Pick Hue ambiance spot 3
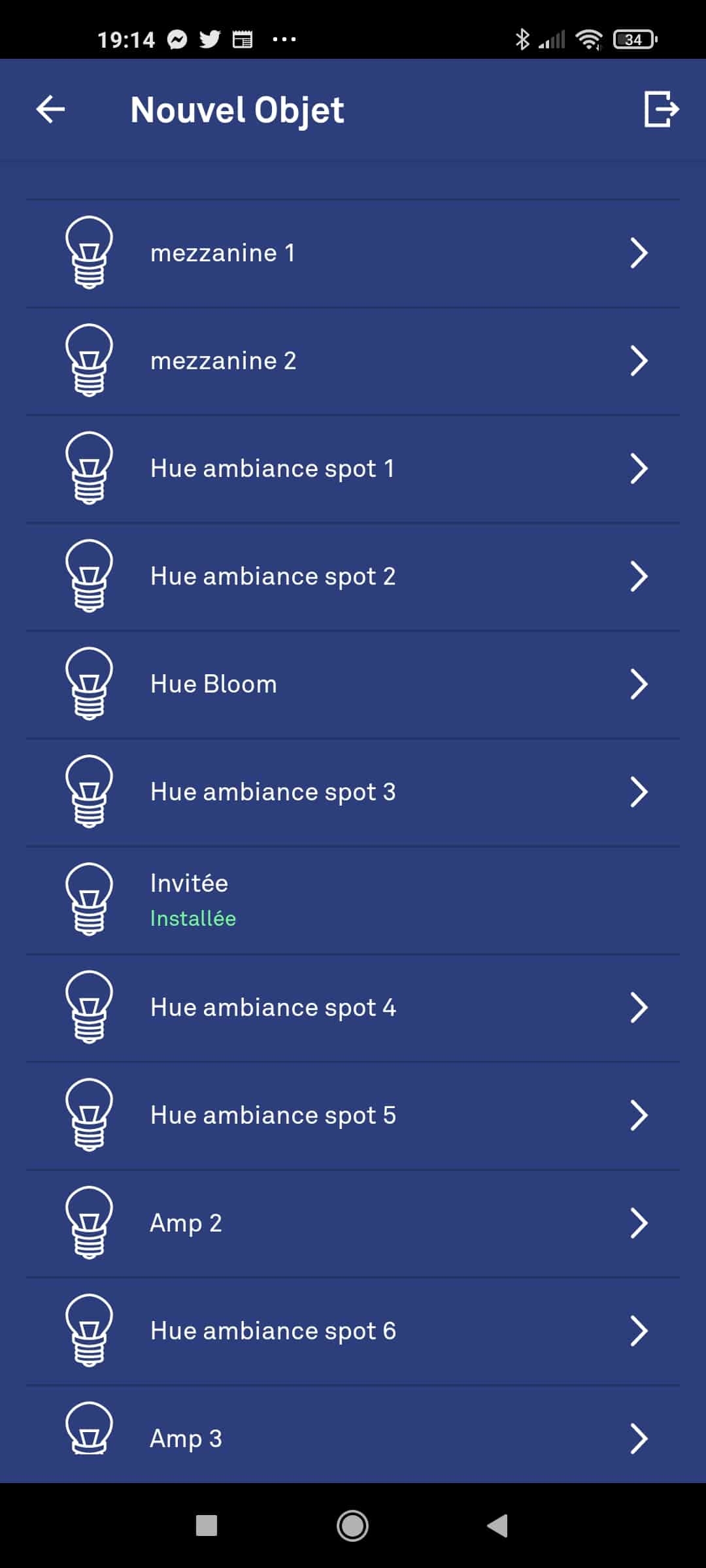This screenshot has width=706, height=1568. 353,792
